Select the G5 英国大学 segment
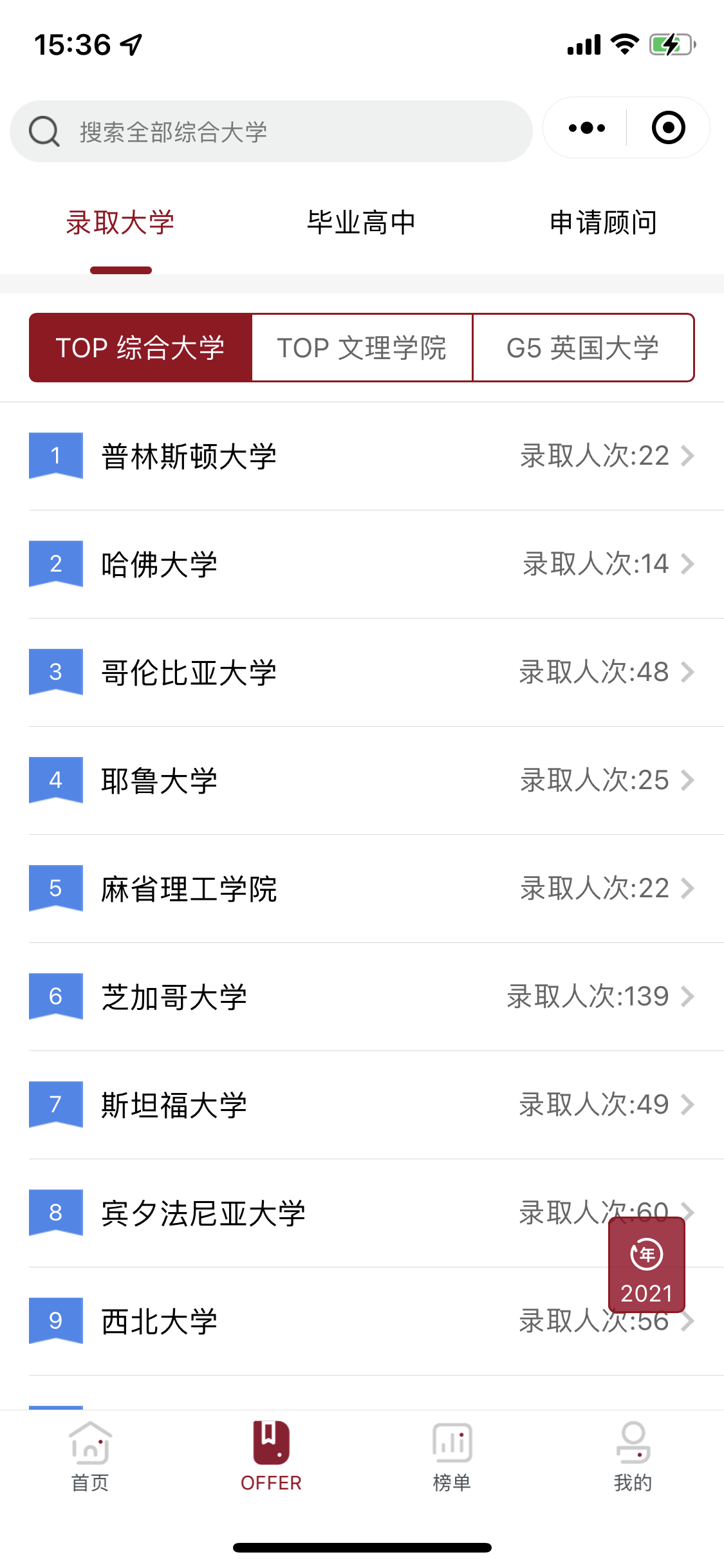 (583, 348)
